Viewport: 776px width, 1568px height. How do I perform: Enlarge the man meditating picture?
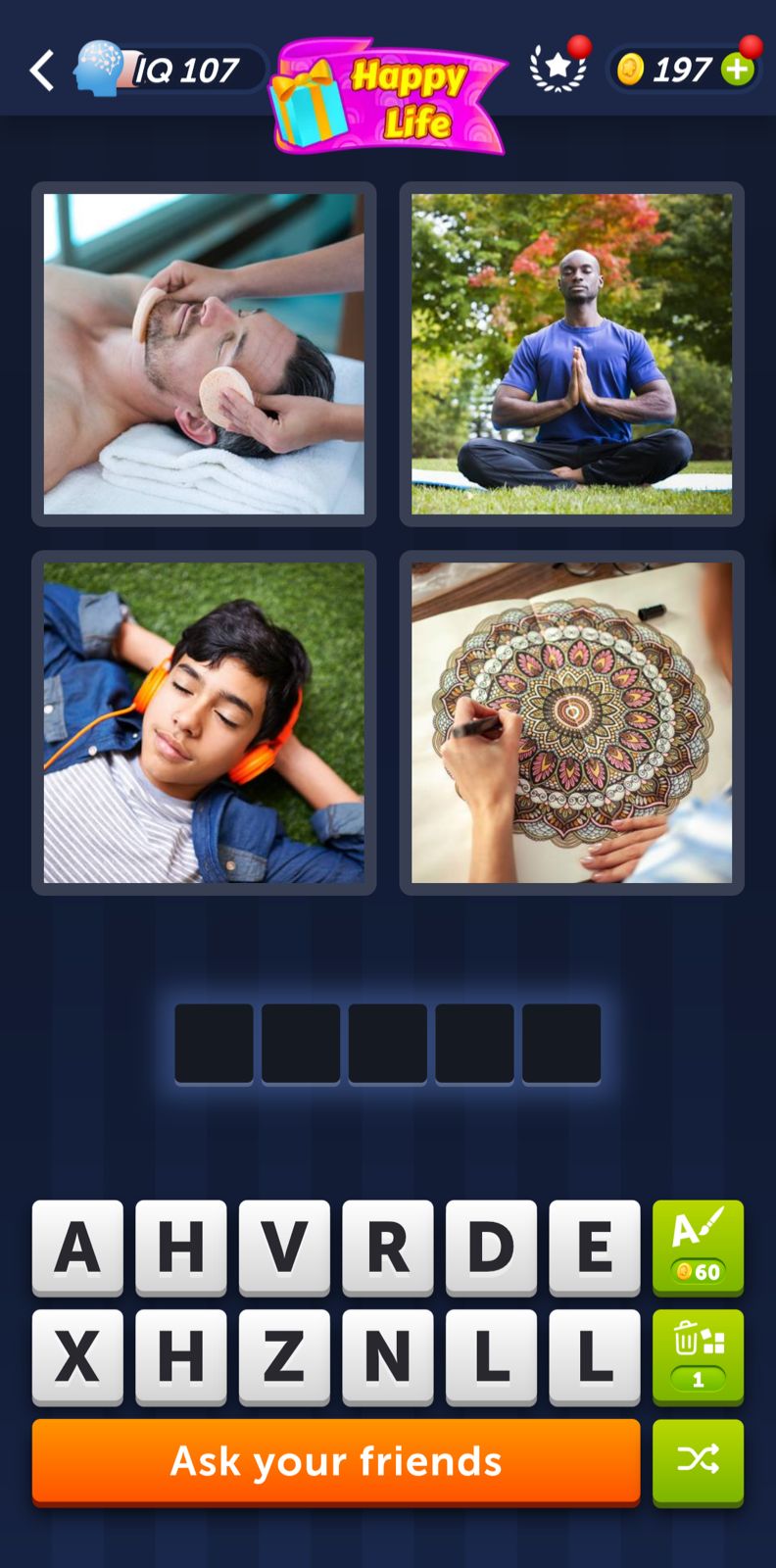pyautogui.click(x=571, y=354)
